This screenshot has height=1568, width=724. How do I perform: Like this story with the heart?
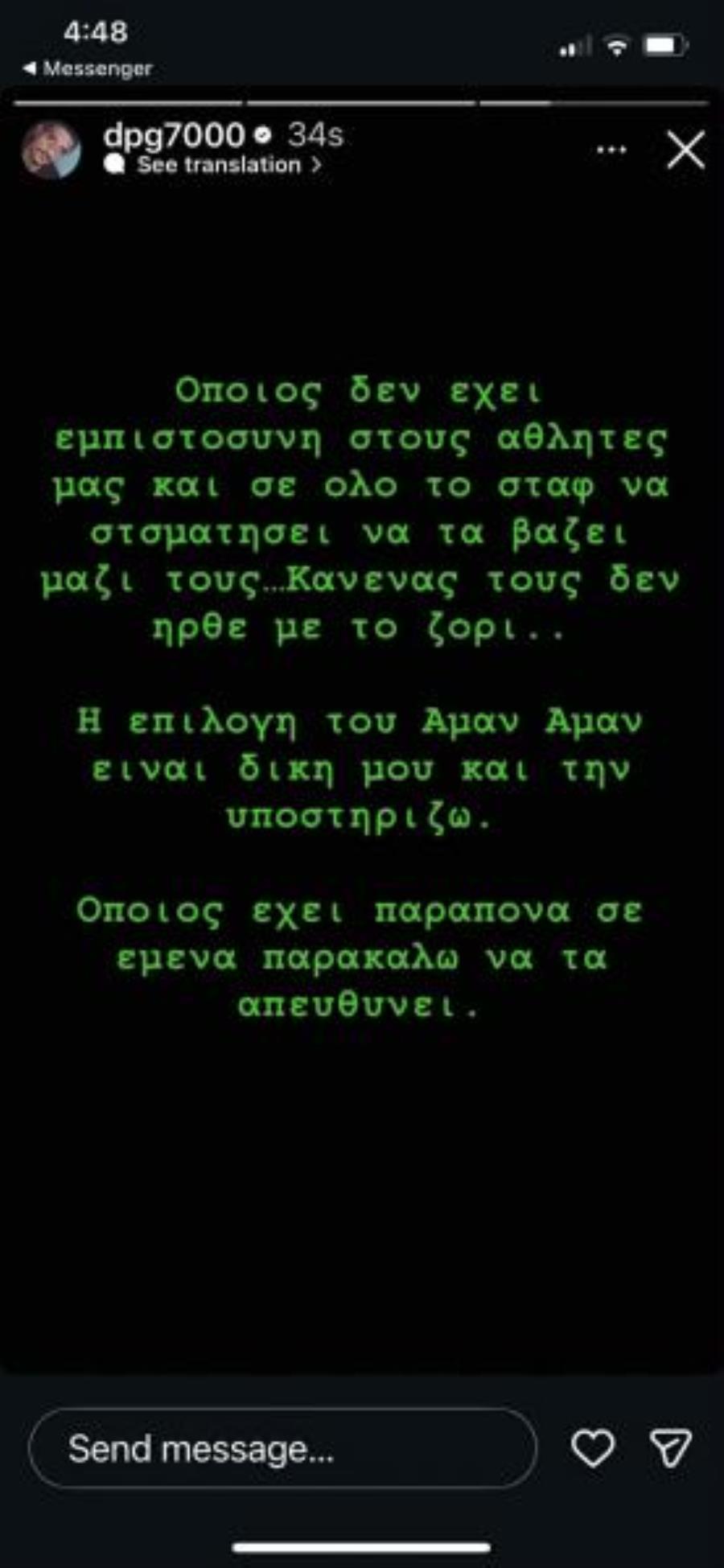coord(593,1448)
